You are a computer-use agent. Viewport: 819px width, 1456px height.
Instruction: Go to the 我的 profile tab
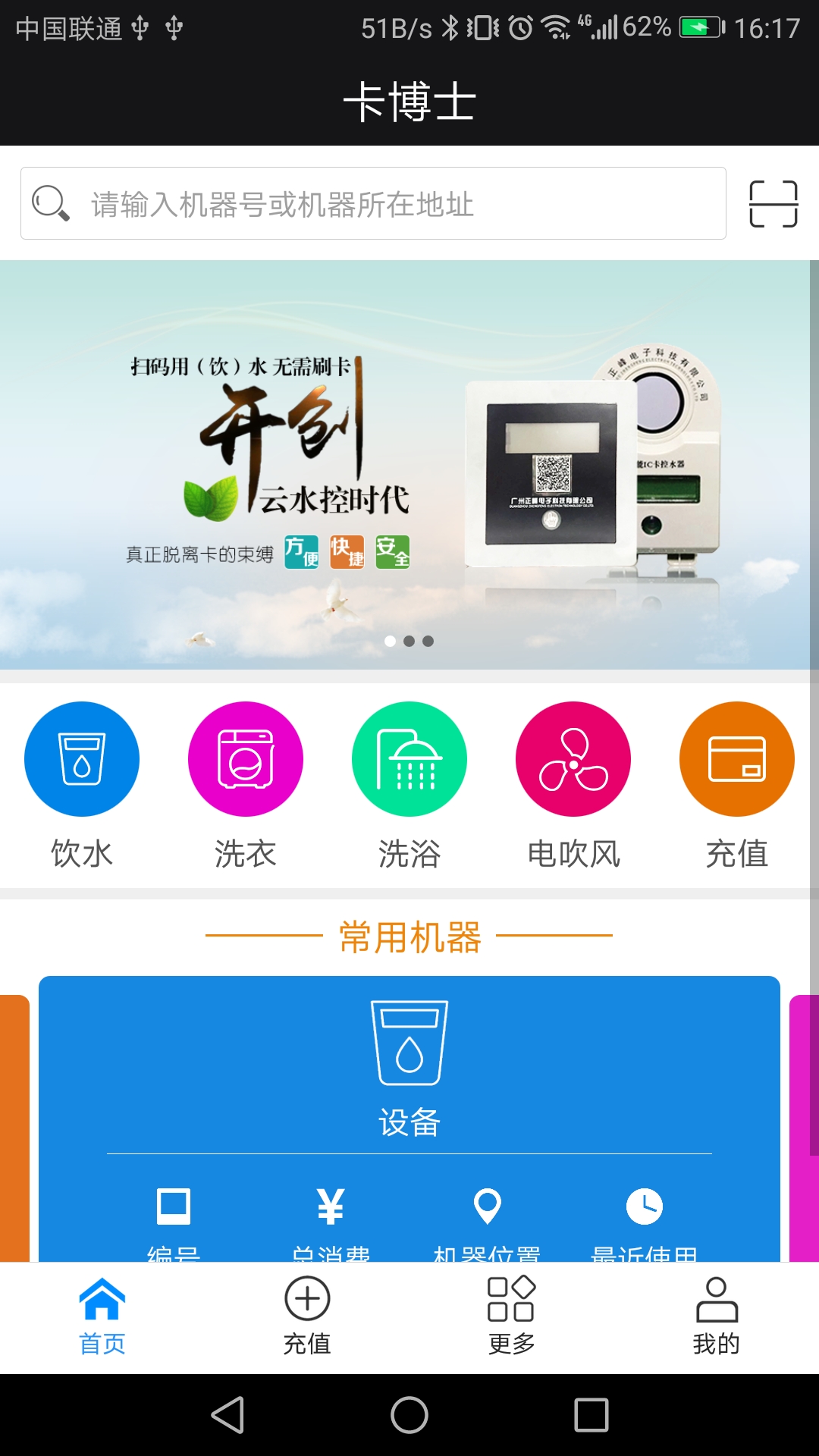(717, 1317)
